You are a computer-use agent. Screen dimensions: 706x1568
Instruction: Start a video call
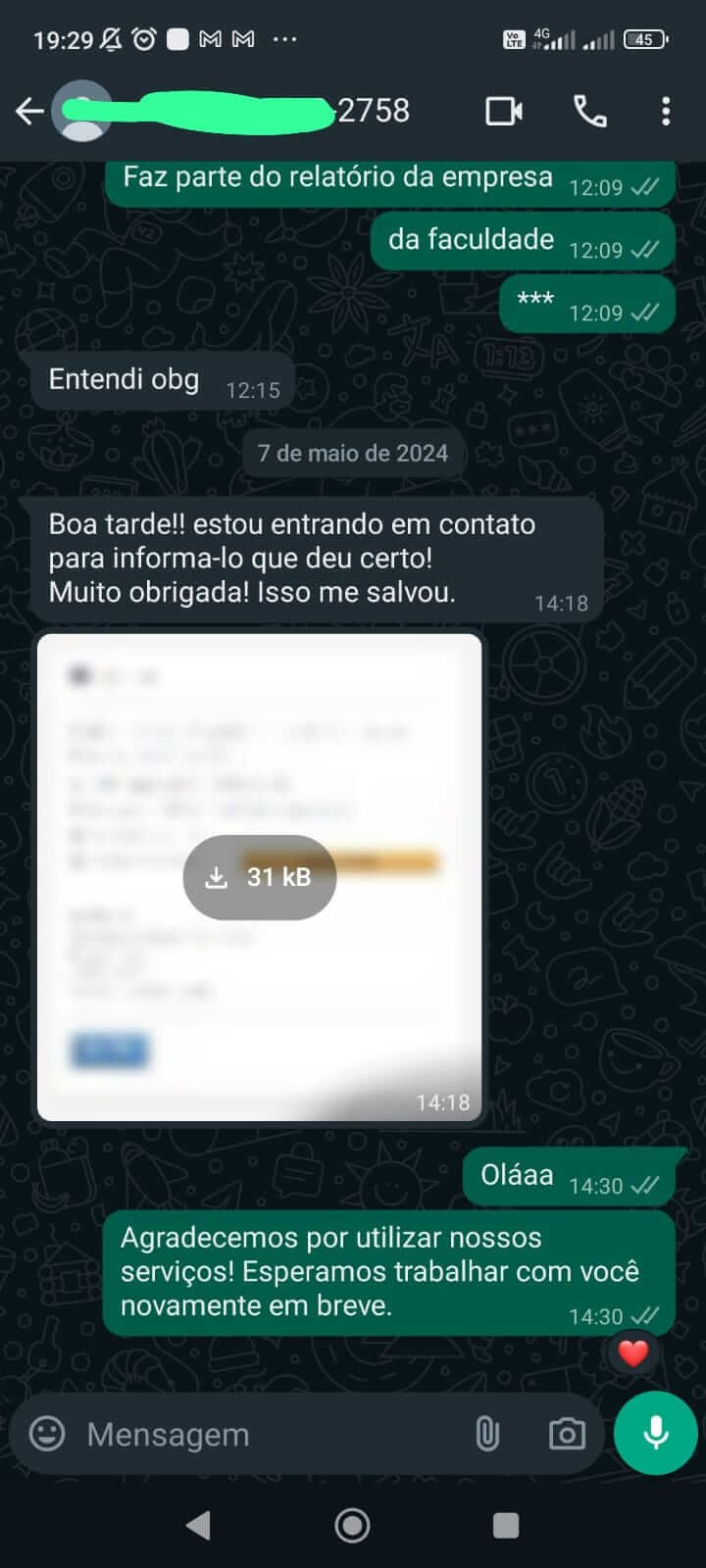click(504, 111)
